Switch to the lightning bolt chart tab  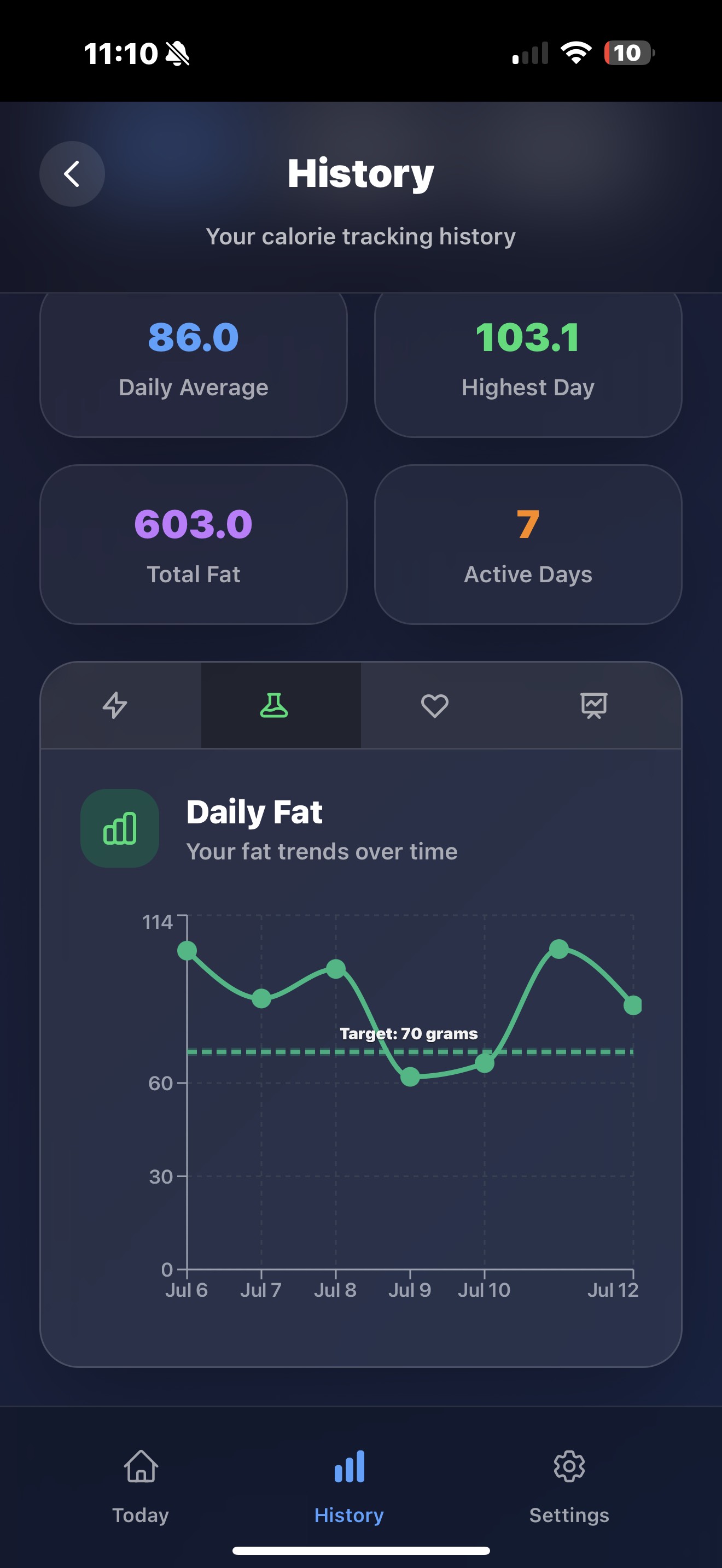[115, 705]
